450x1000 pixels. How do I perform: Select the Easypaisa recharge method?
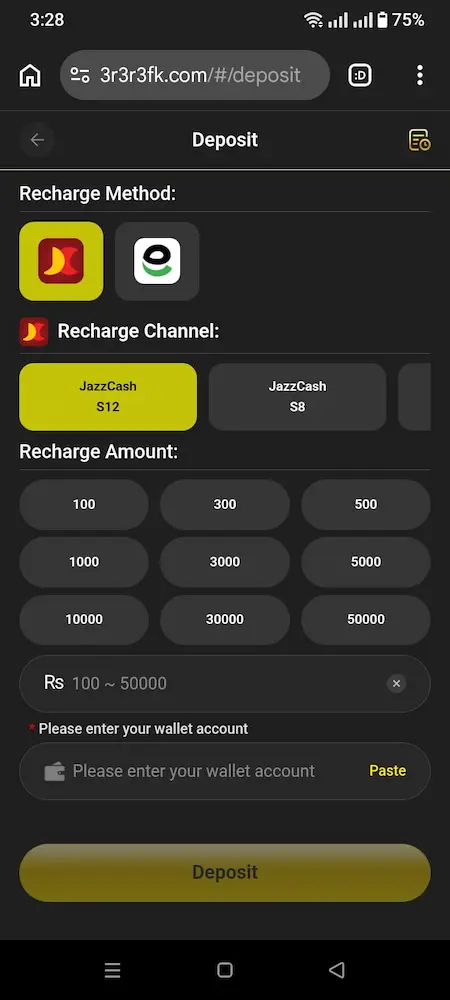point(157,261)
